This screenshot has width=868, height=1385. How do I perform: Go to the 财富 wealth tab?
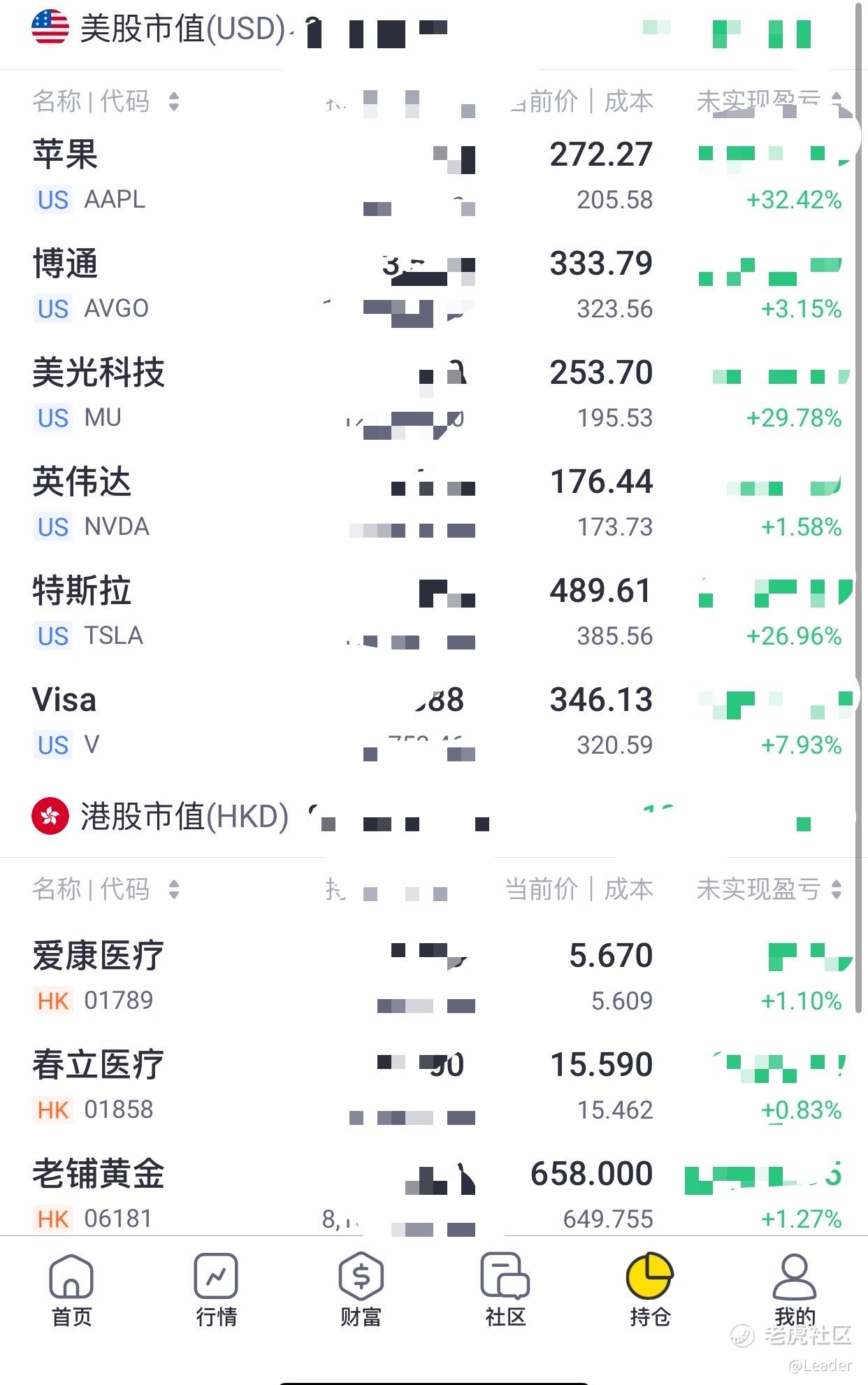361,1291
